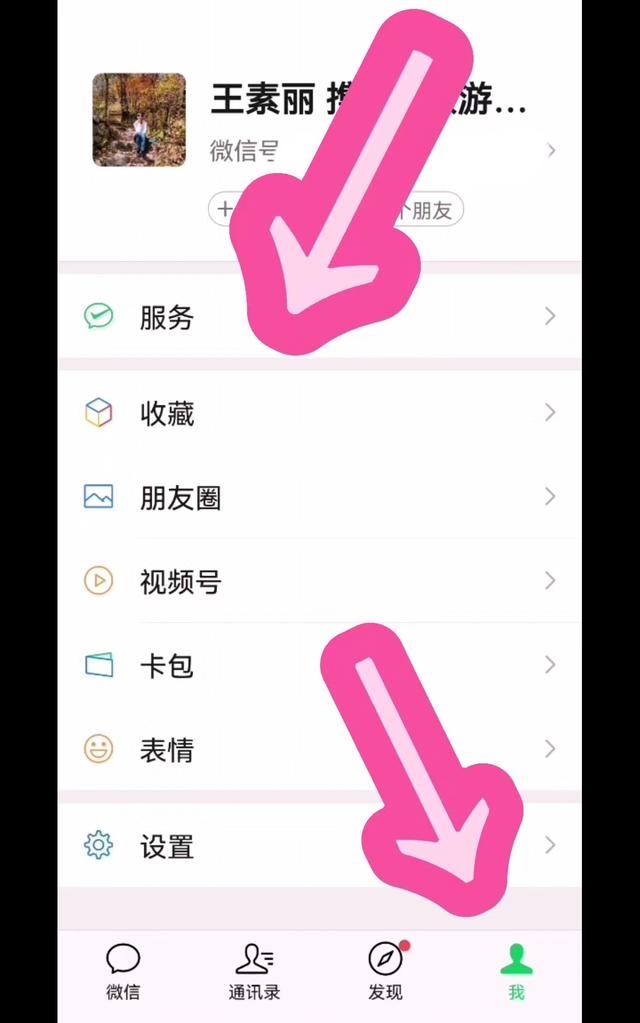This screenshot has height=1023, width=640.
Task: Open 设置 settings
Action: [166, 846]
